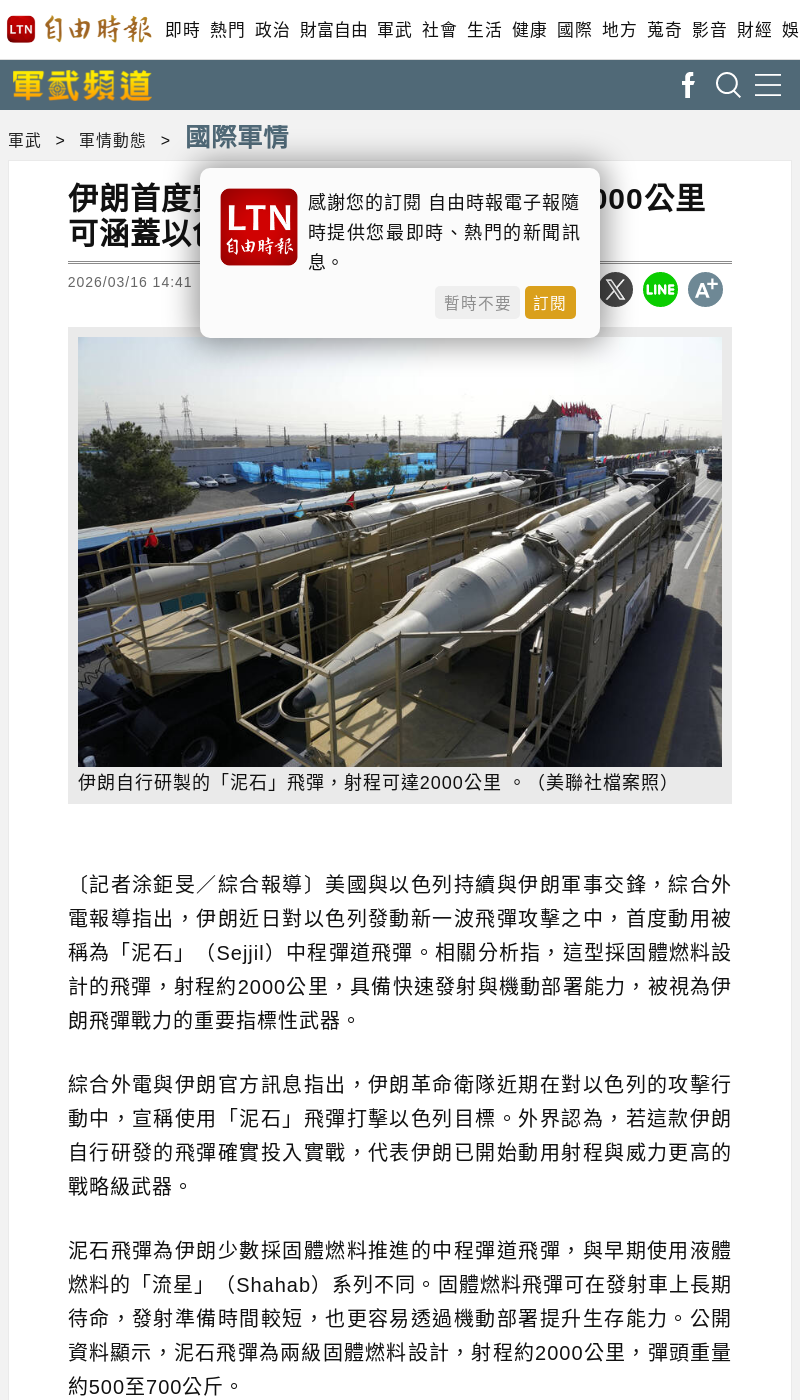Screen dimensions: 800x1400
Task: Tap 訂閱 to accept notifications
Action: 550,303
